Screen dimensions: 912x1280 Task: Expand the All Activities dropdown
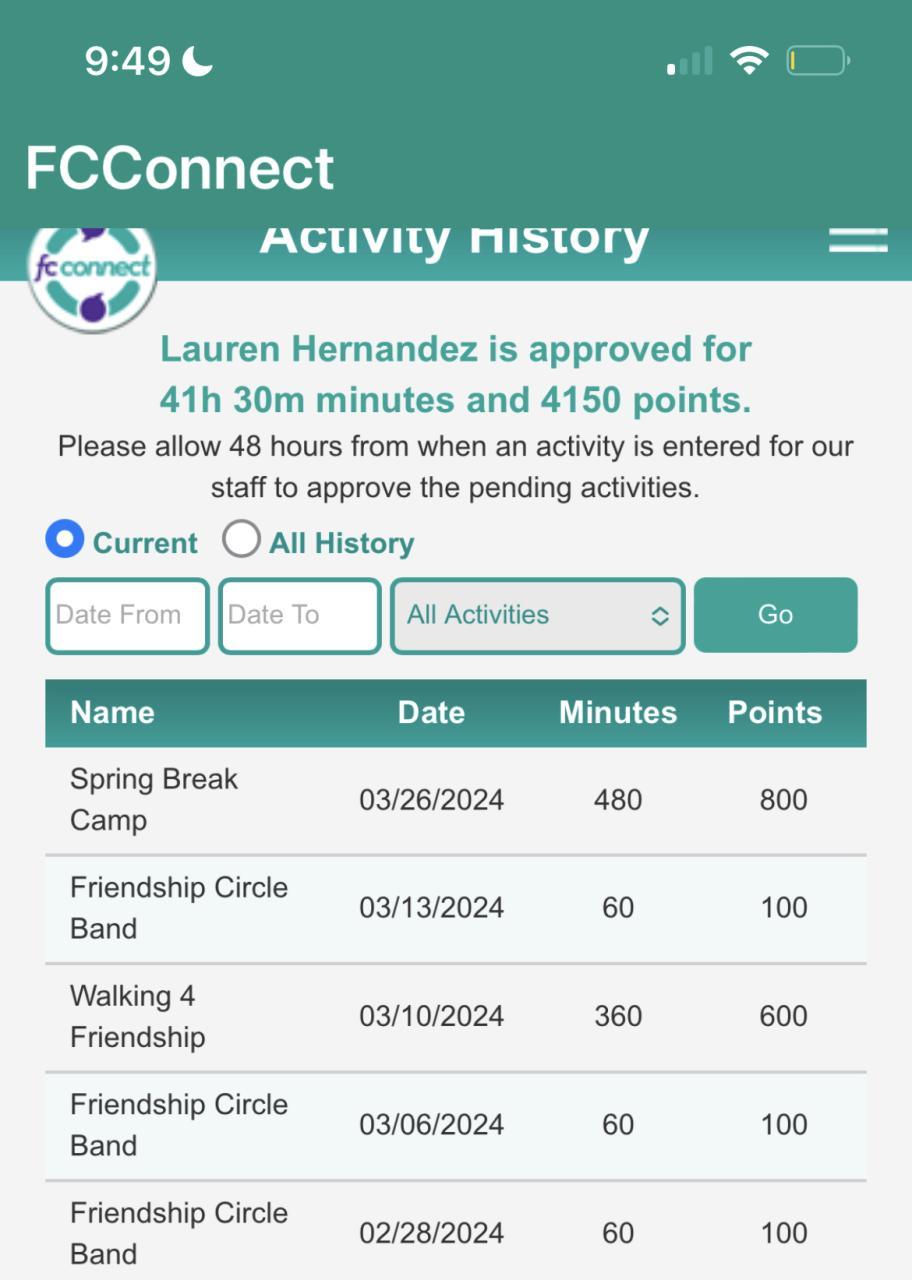[x=537, y=615]
